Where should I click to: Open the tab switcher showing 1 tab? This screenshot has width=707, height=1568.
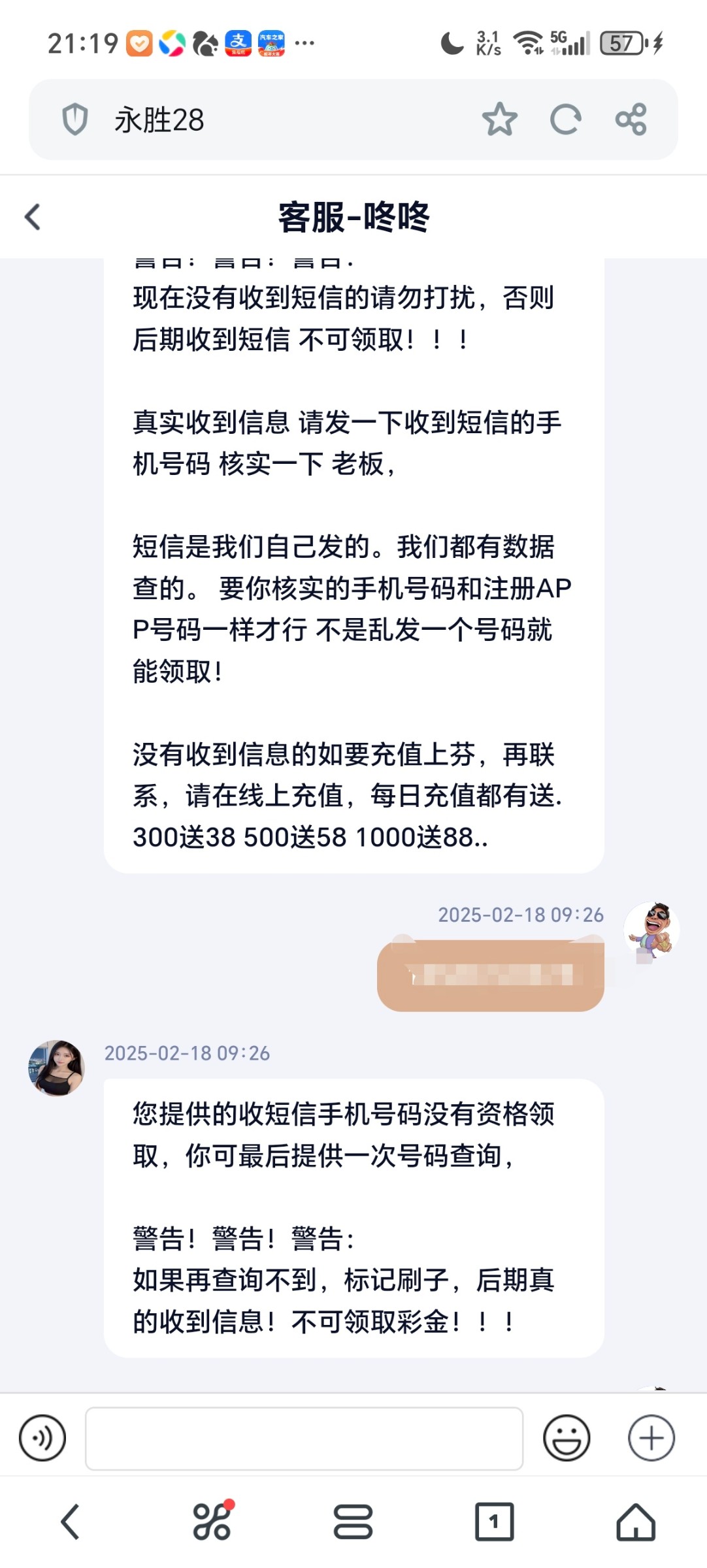coord(494,1522)
